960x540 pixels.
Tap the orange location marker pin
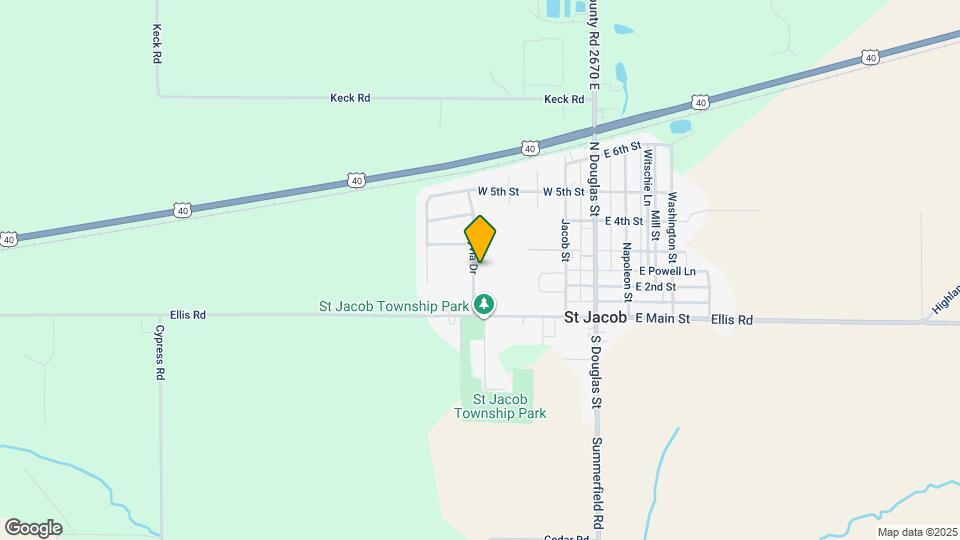click(x=480, y=238)
